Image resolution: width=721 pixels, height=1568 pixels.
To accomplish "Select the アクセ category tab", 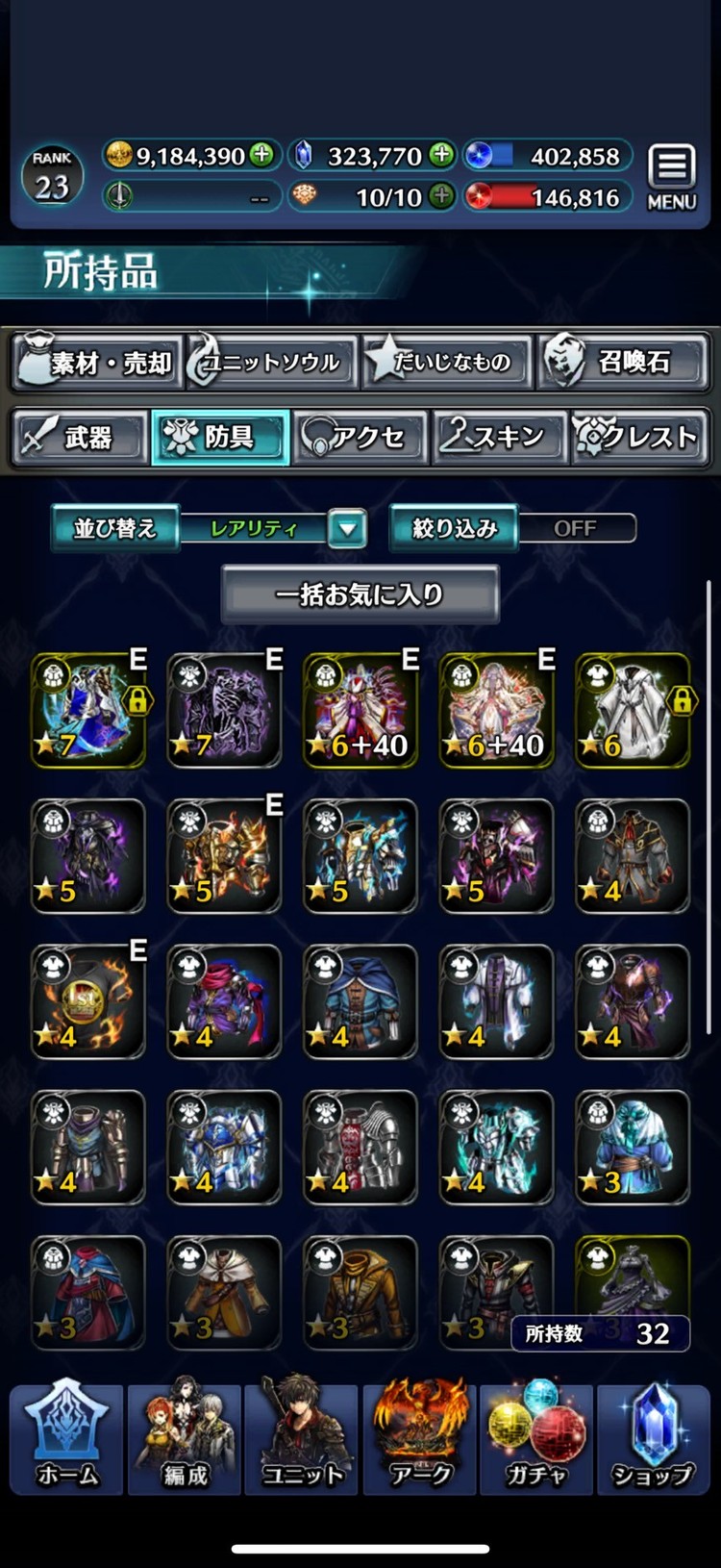I will pyautogui.click(x=360, y=438).
